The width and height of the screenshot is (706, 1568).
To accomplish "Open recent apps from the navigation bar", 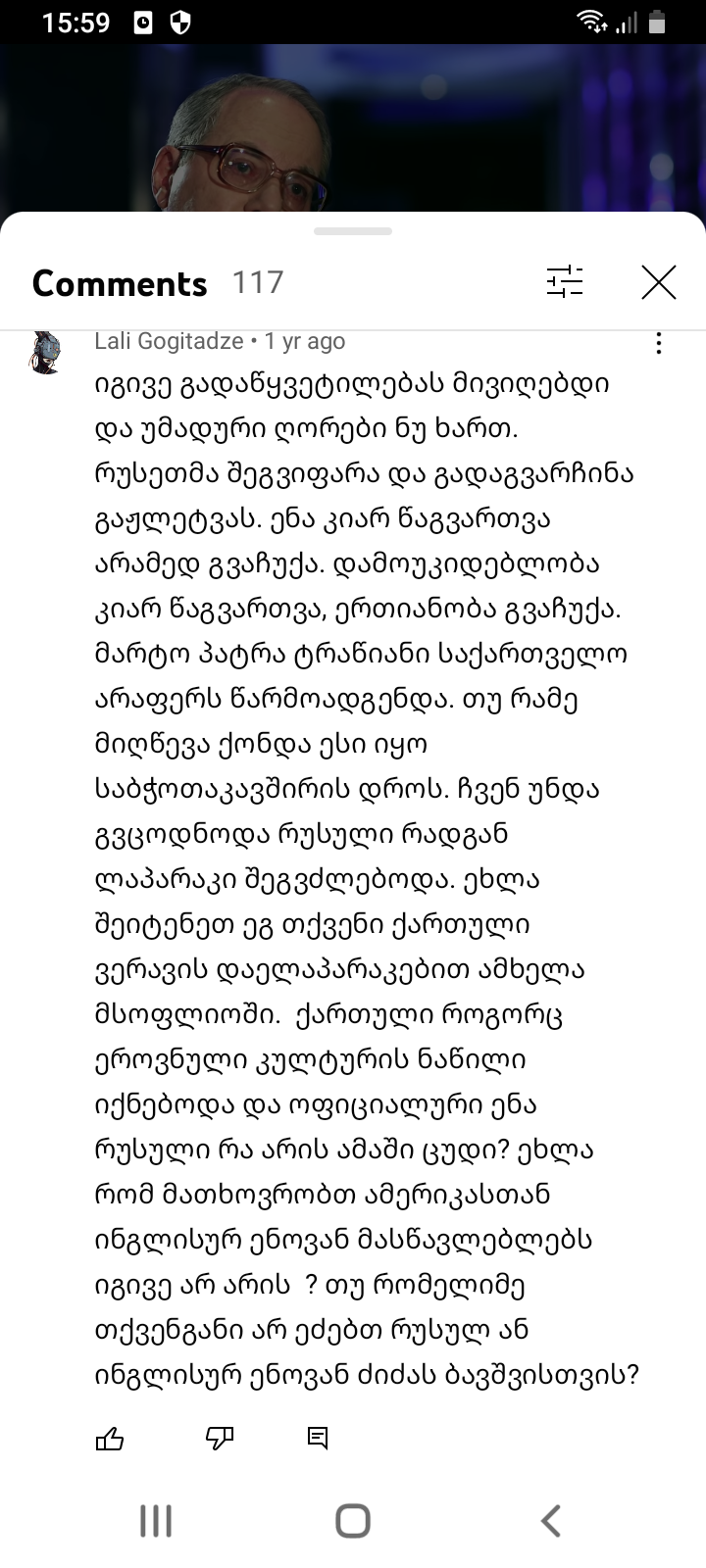I will pos(156,1521).
